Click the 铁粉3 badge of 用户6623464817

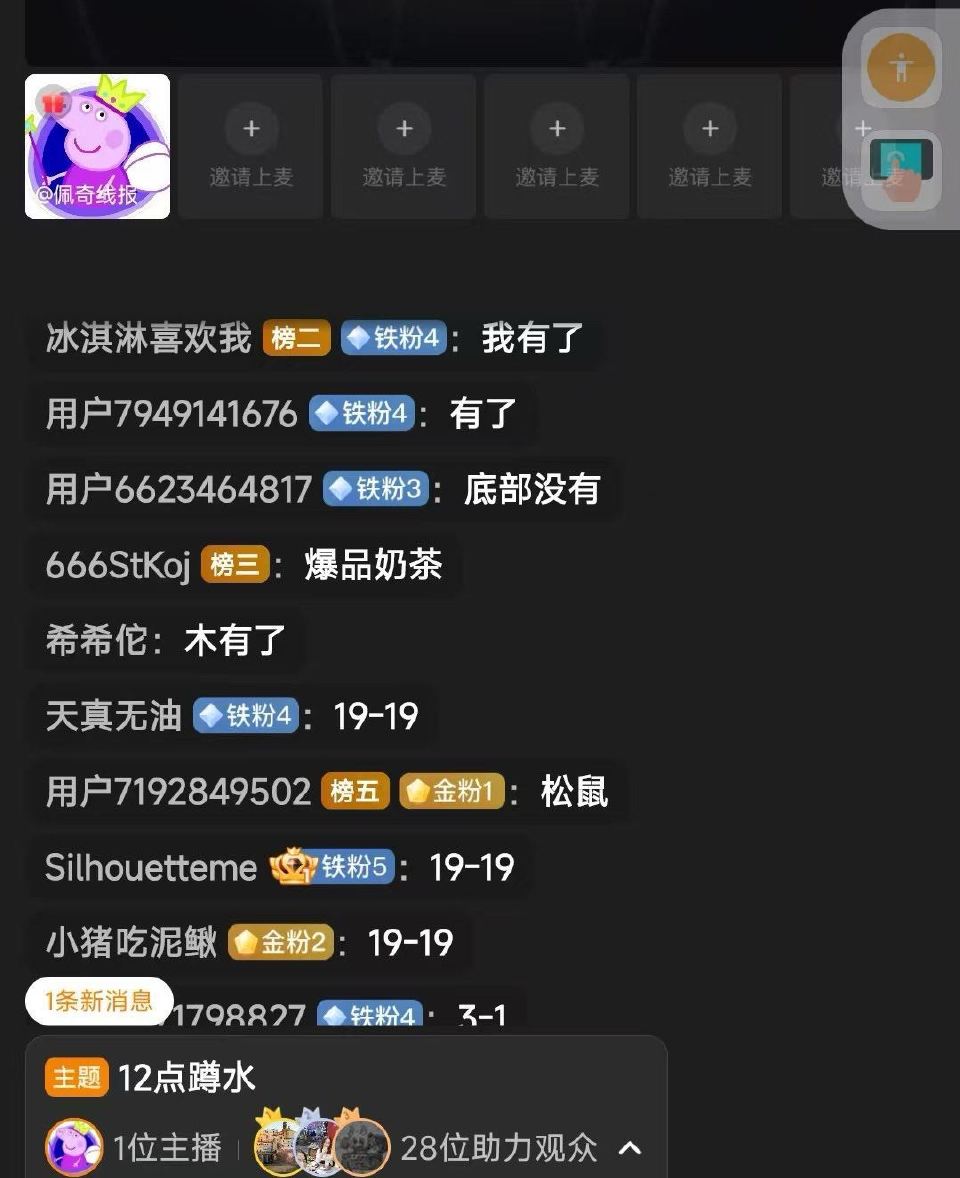(x=374, y=490)
